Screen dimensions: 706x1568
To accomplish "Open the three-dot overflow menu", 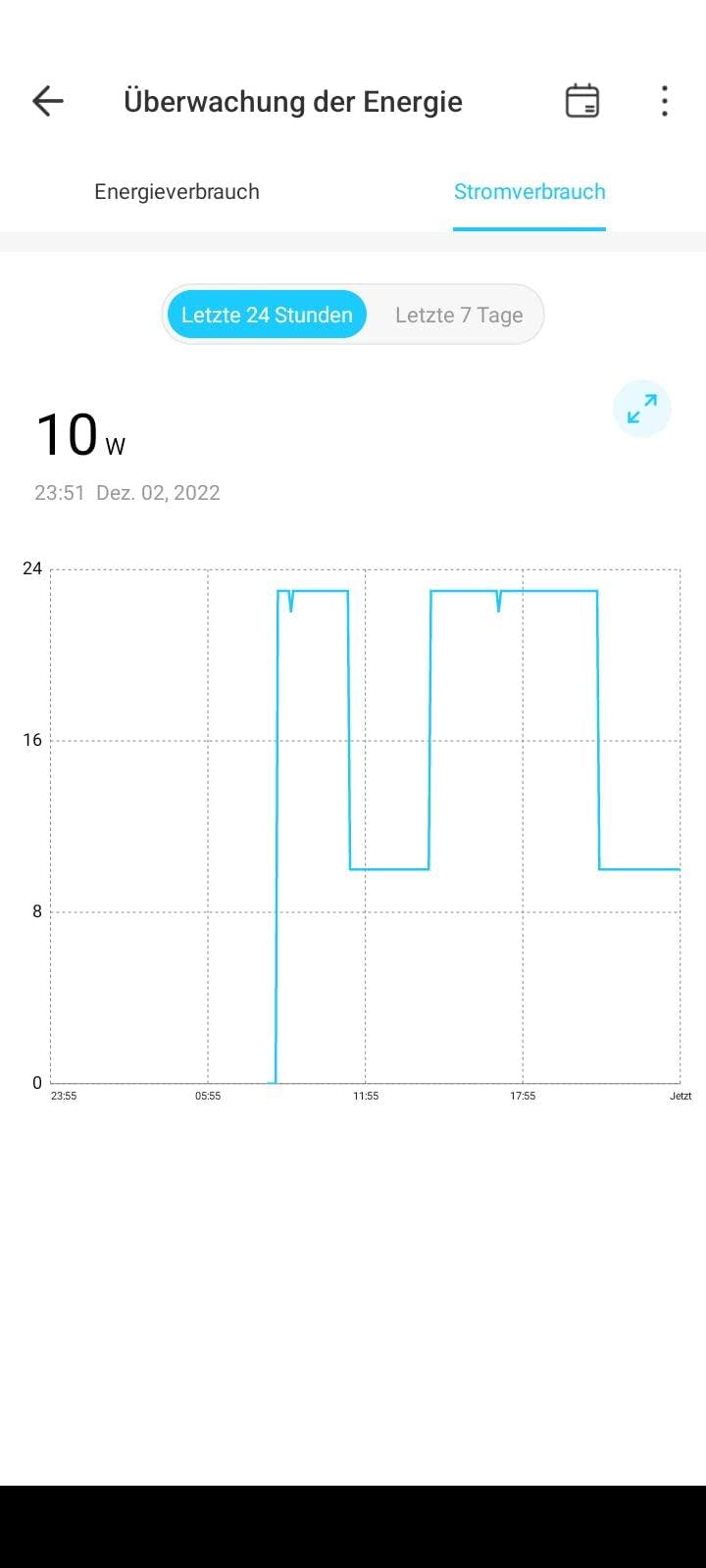I will (x=665, y=101).
